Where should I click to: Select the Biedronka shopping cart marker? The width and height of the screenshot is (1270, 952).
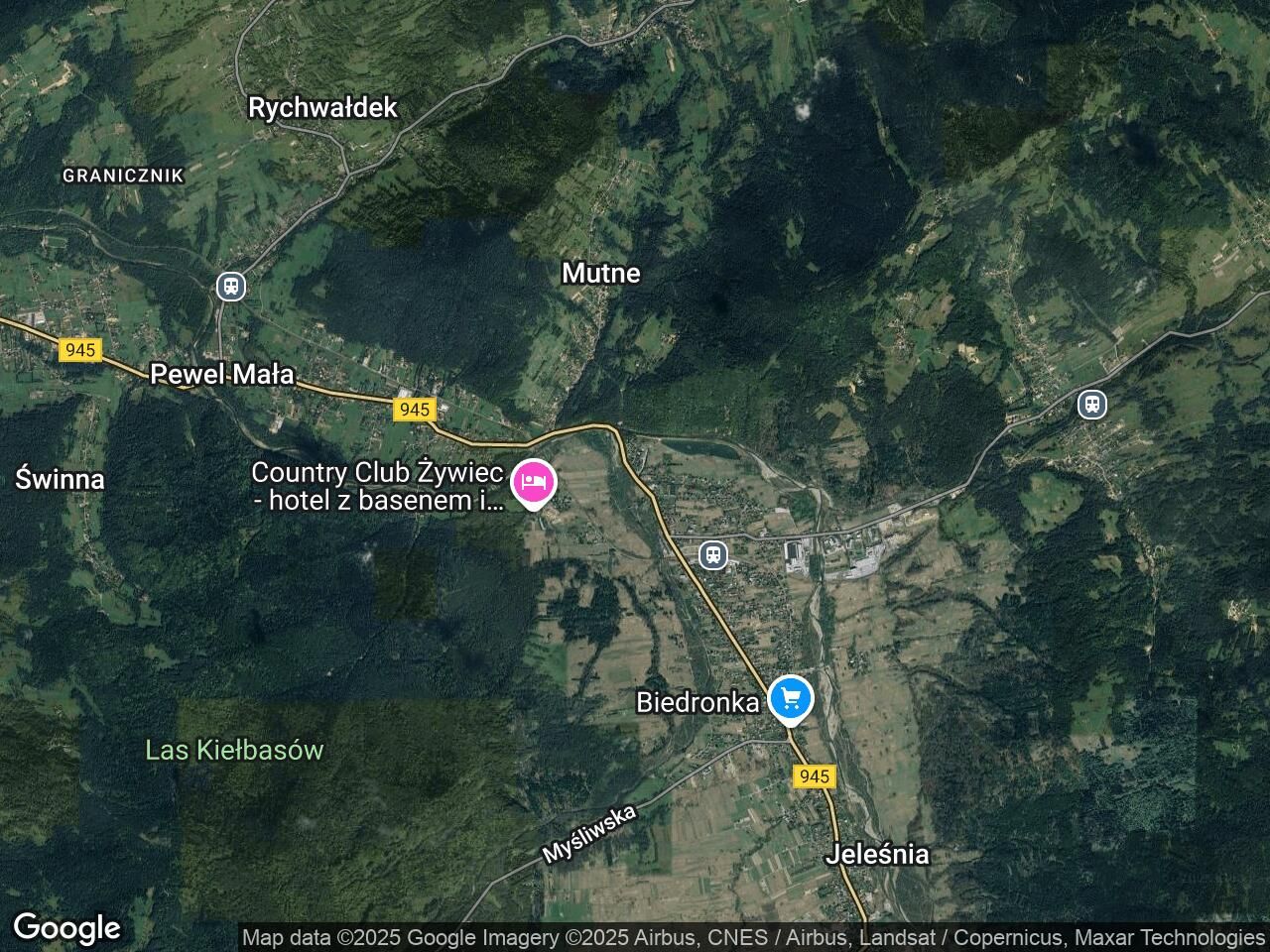tap(791, 699)
